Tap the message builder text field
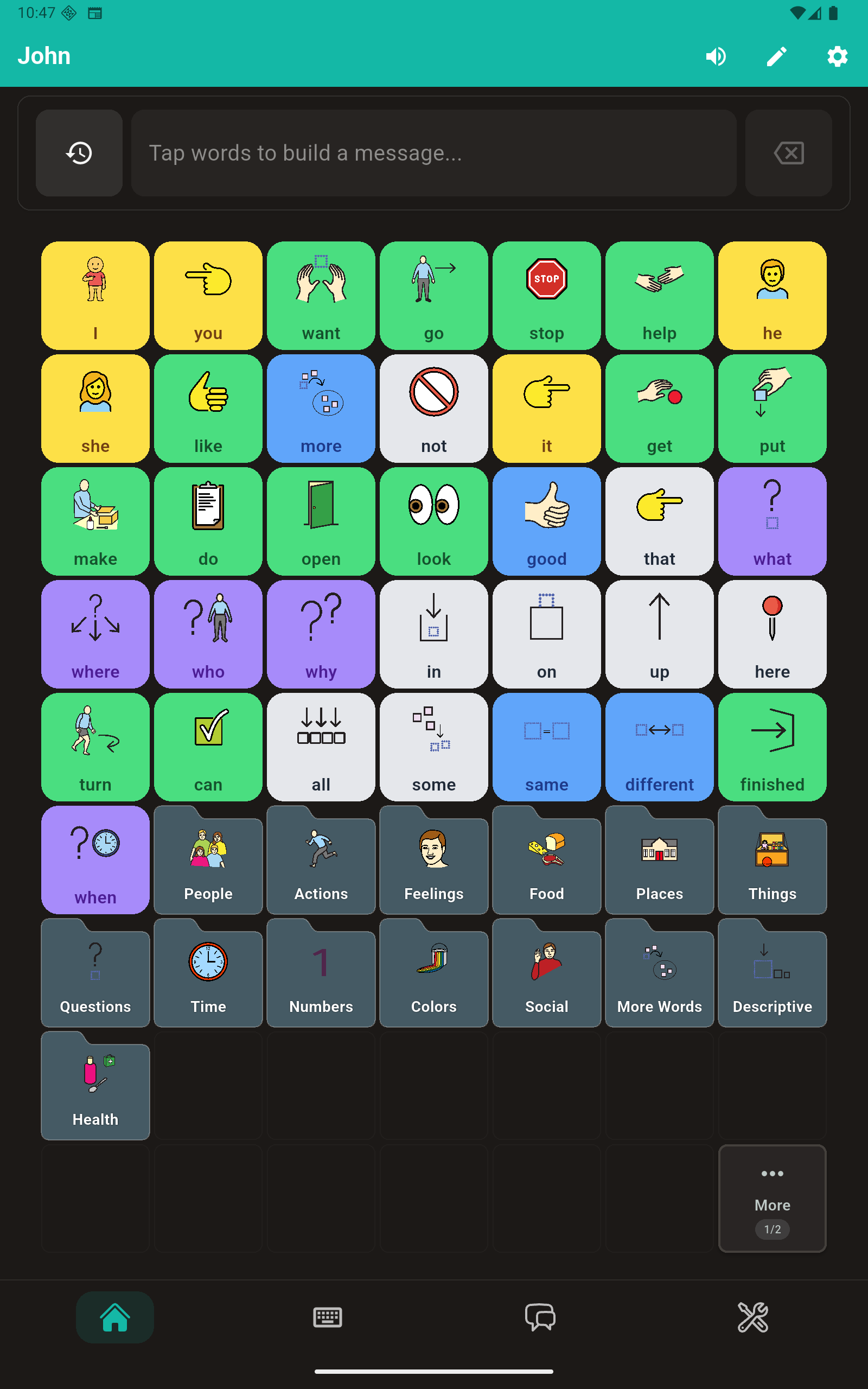Screen dimensions: 868x1389 [x=433, y=152]
